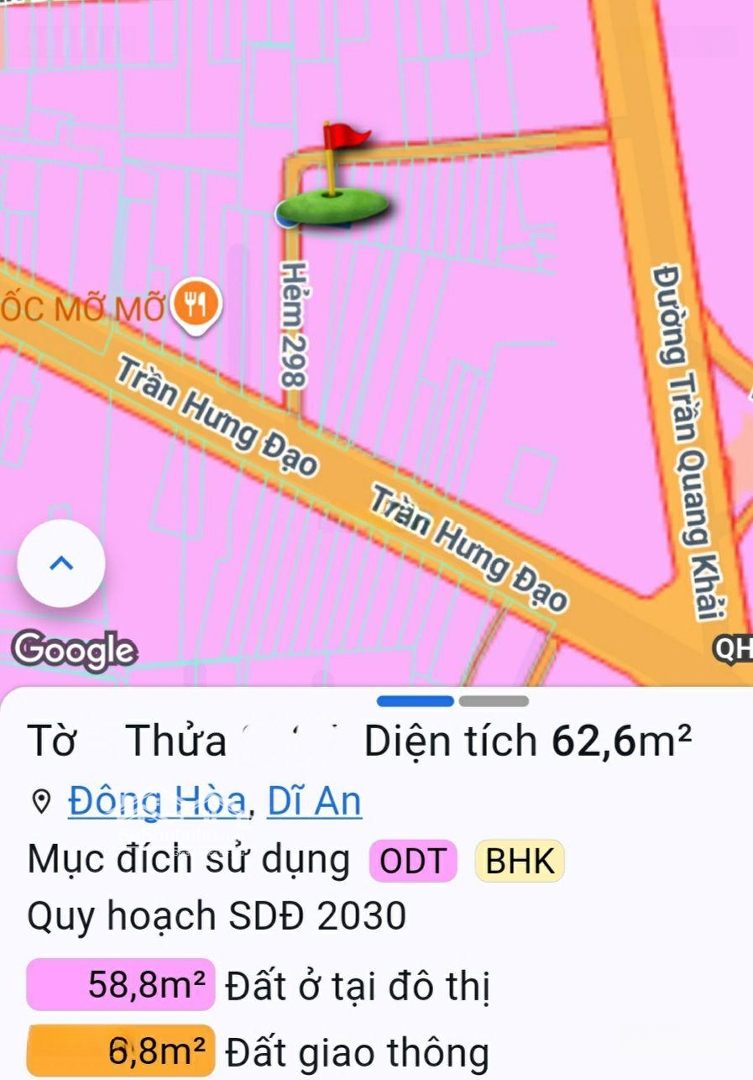The height and width of the screenshot is (1080, 753).
Task: Click the restaurant icon at ỐC MỠ MỠ
Action: (195, 305)
